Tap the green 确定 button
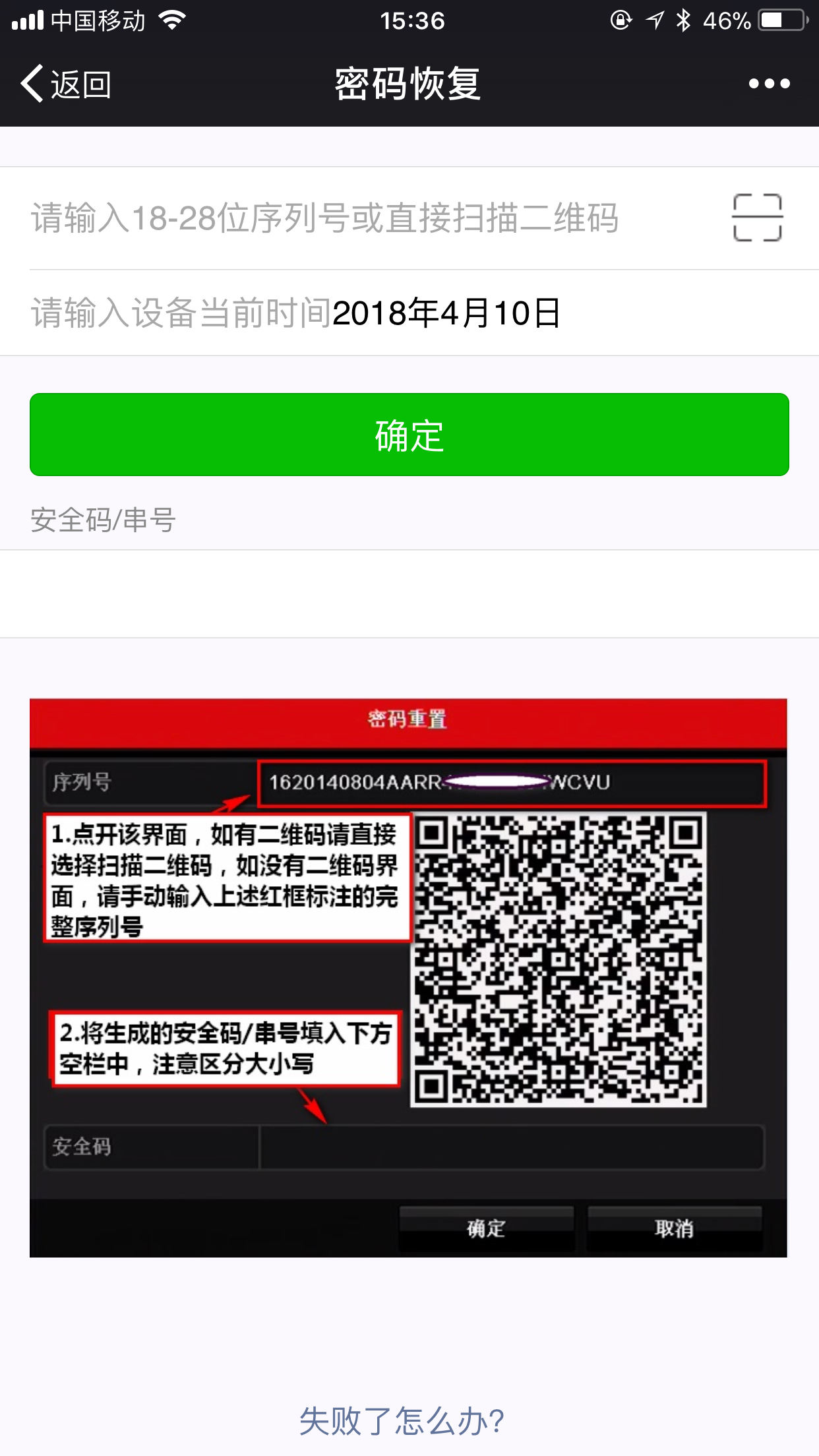This screenshot has width=819, height=1456. point(409,435)
